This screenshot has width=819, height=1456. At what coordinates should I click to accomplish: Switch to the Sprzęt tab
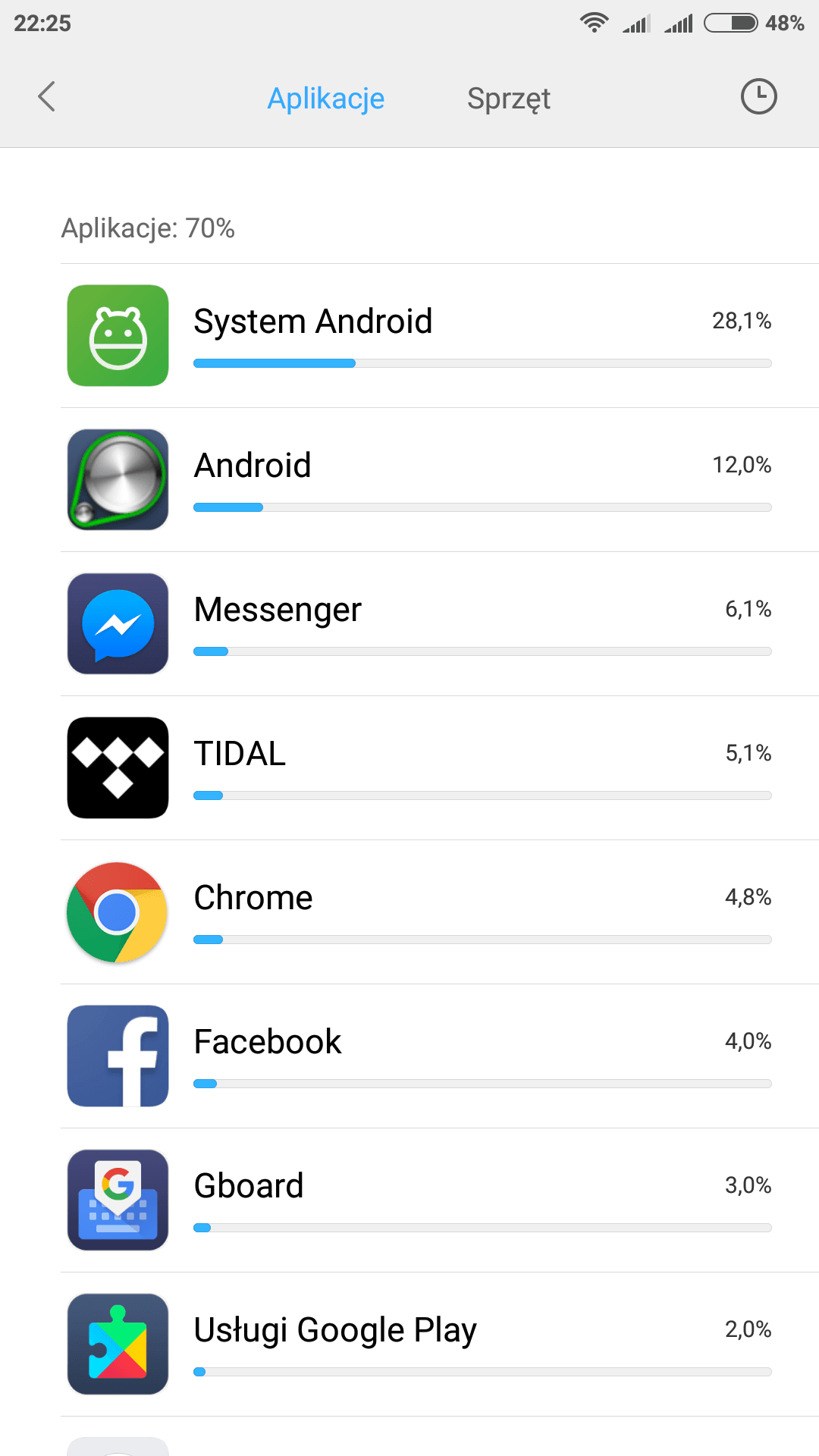509,99
